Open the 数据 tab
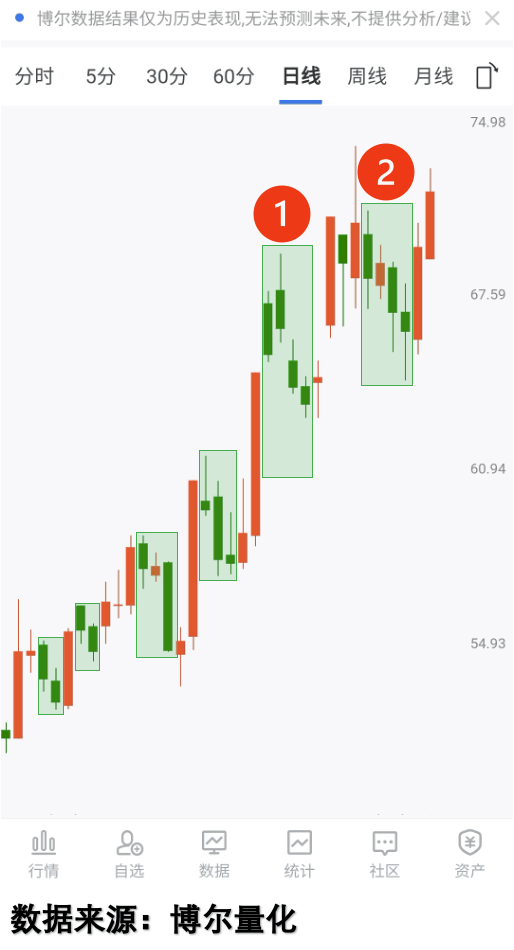 tap(214, 855)
